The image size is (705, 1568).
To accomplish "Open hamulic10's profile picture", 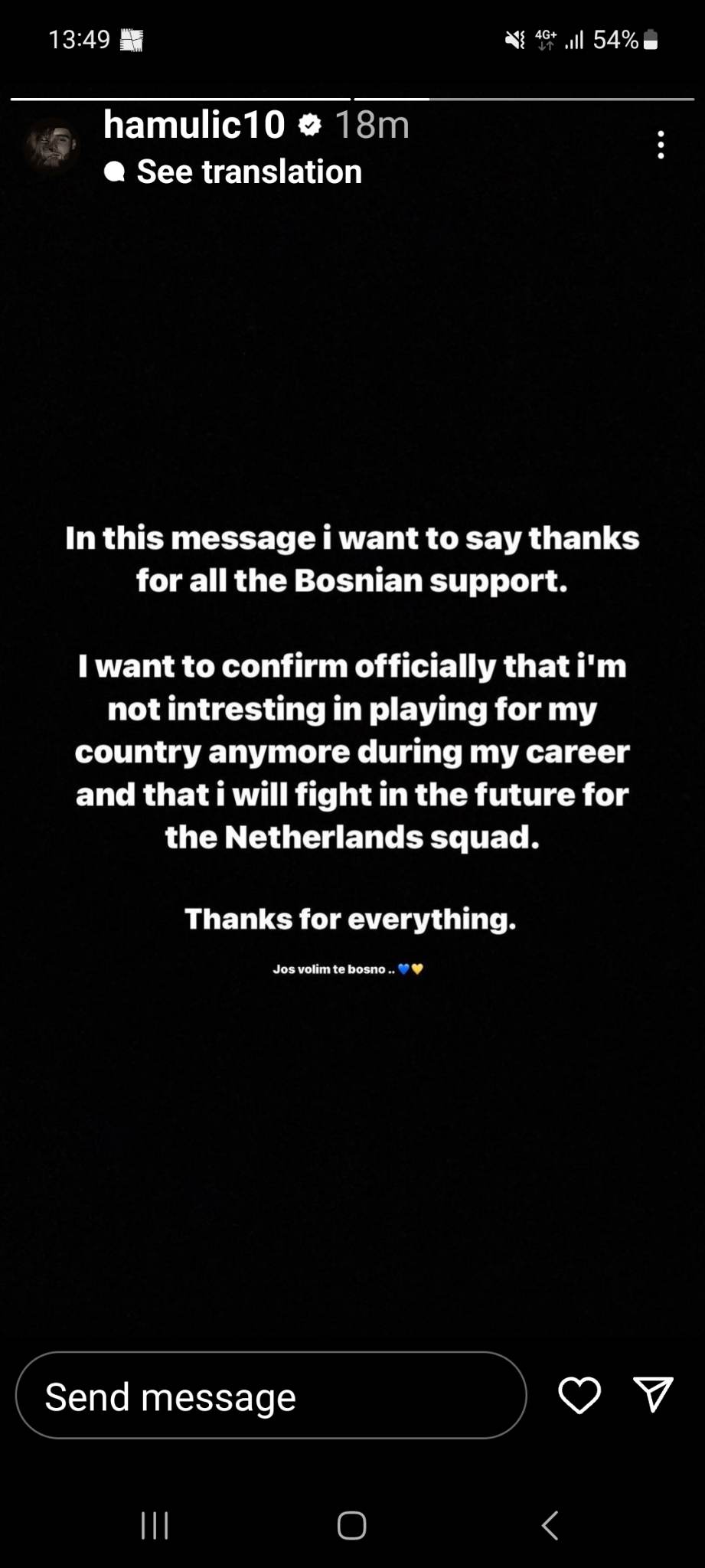I will (52, 145).
